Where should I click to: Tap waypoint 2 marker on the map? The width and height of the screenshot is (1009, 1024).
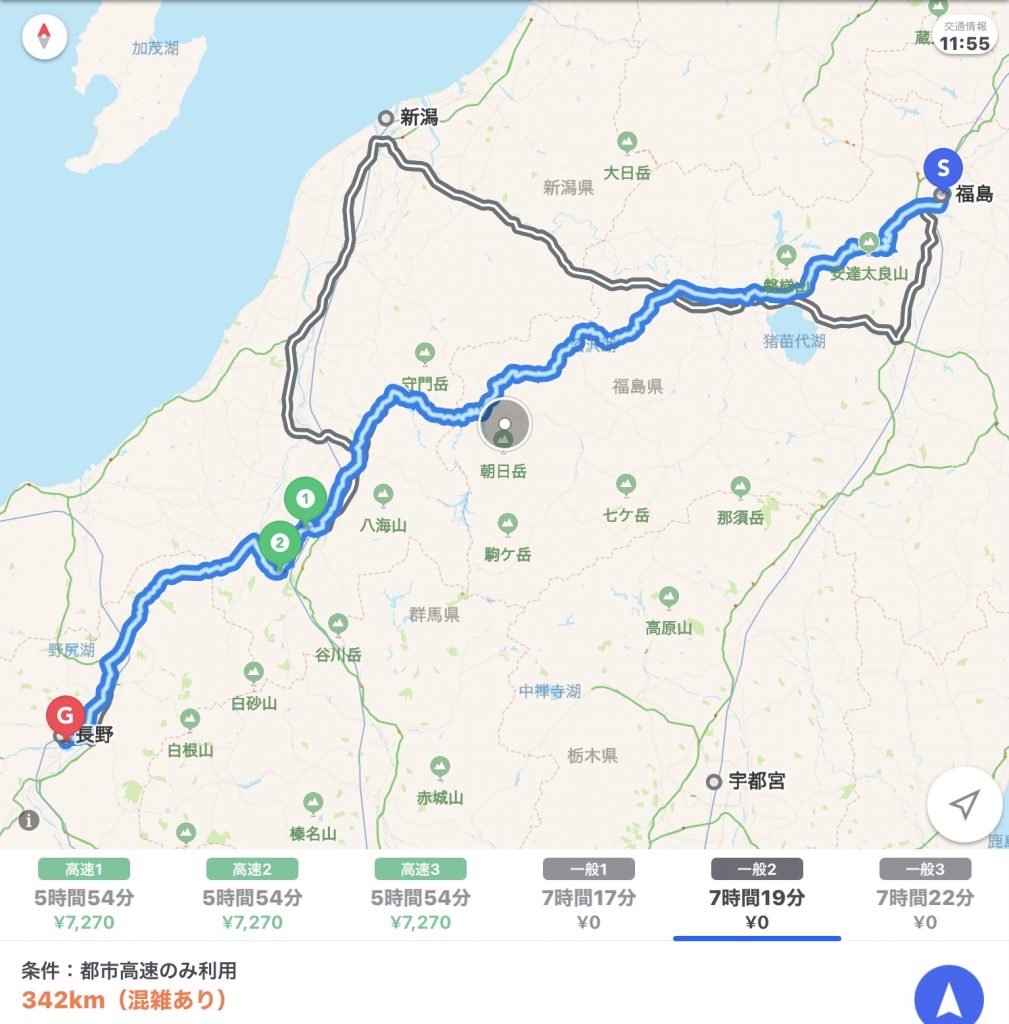tap(280, 542)
